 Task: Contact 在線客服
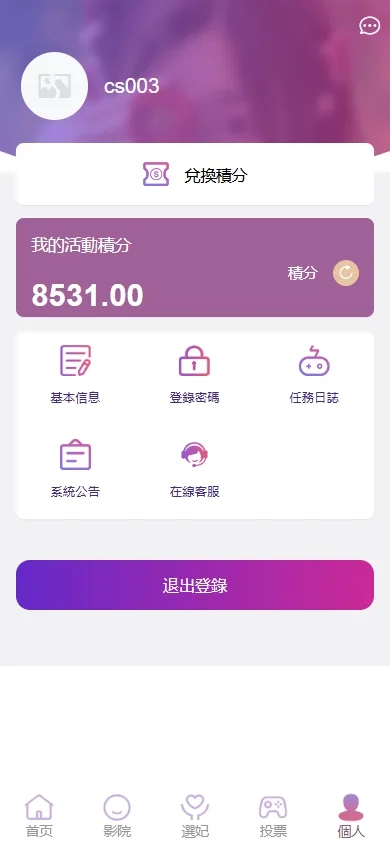[x=194, y=468]
